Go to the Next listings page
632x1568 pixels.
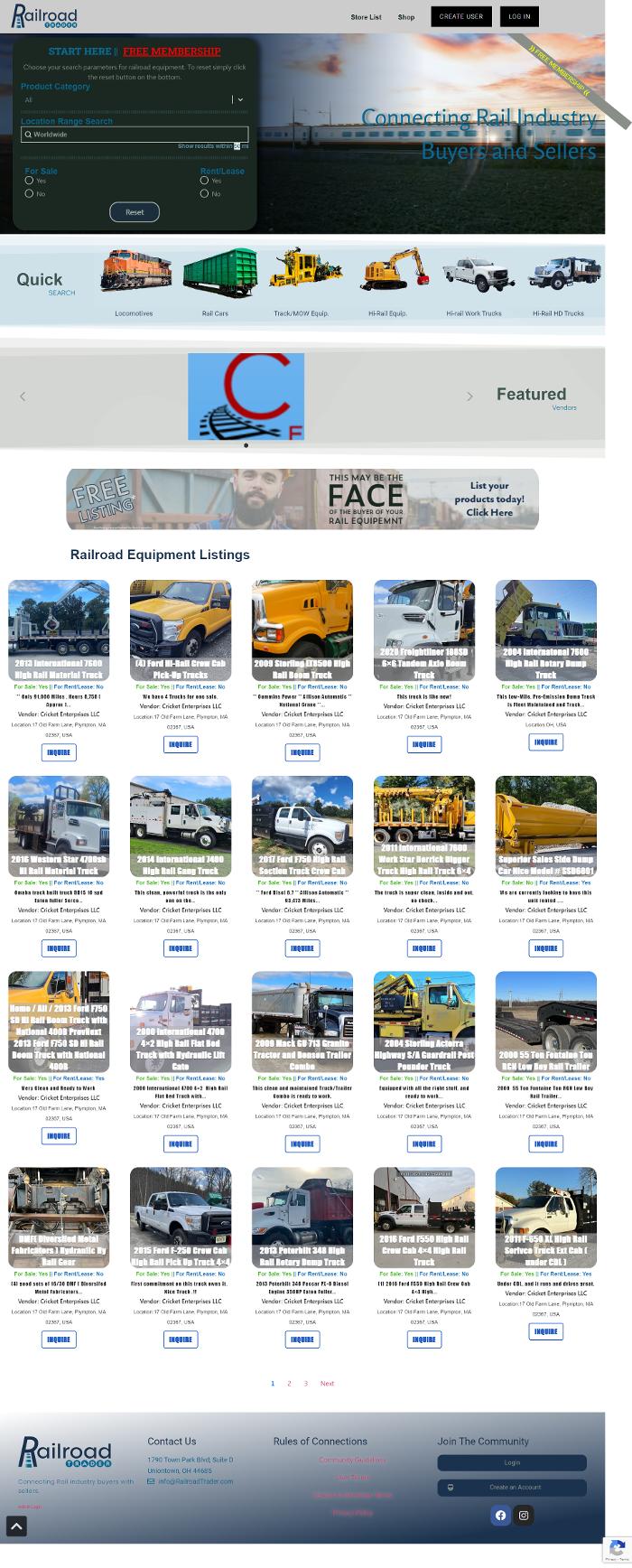coord(327,1383)
